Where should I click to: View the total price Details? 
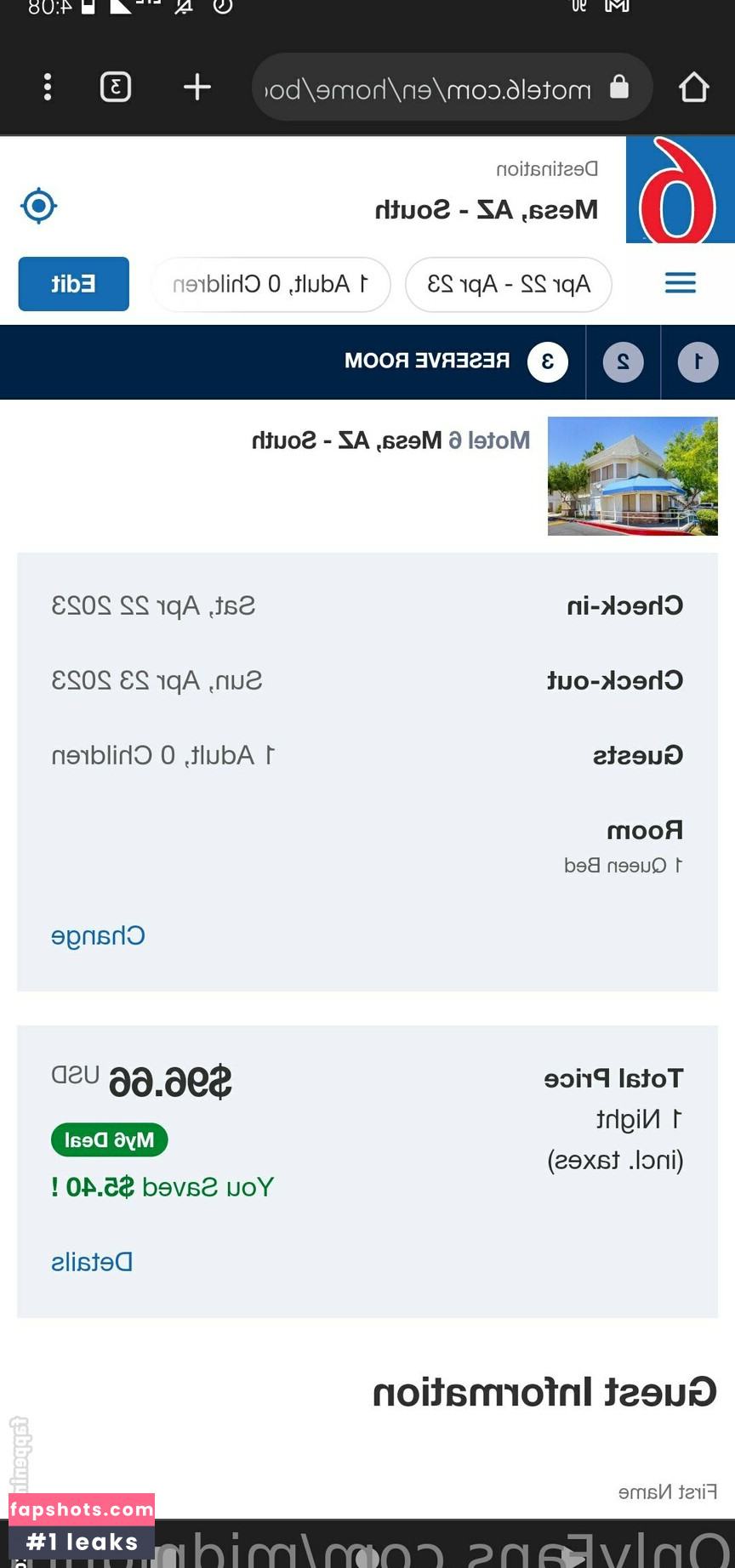pos(92,1261)
